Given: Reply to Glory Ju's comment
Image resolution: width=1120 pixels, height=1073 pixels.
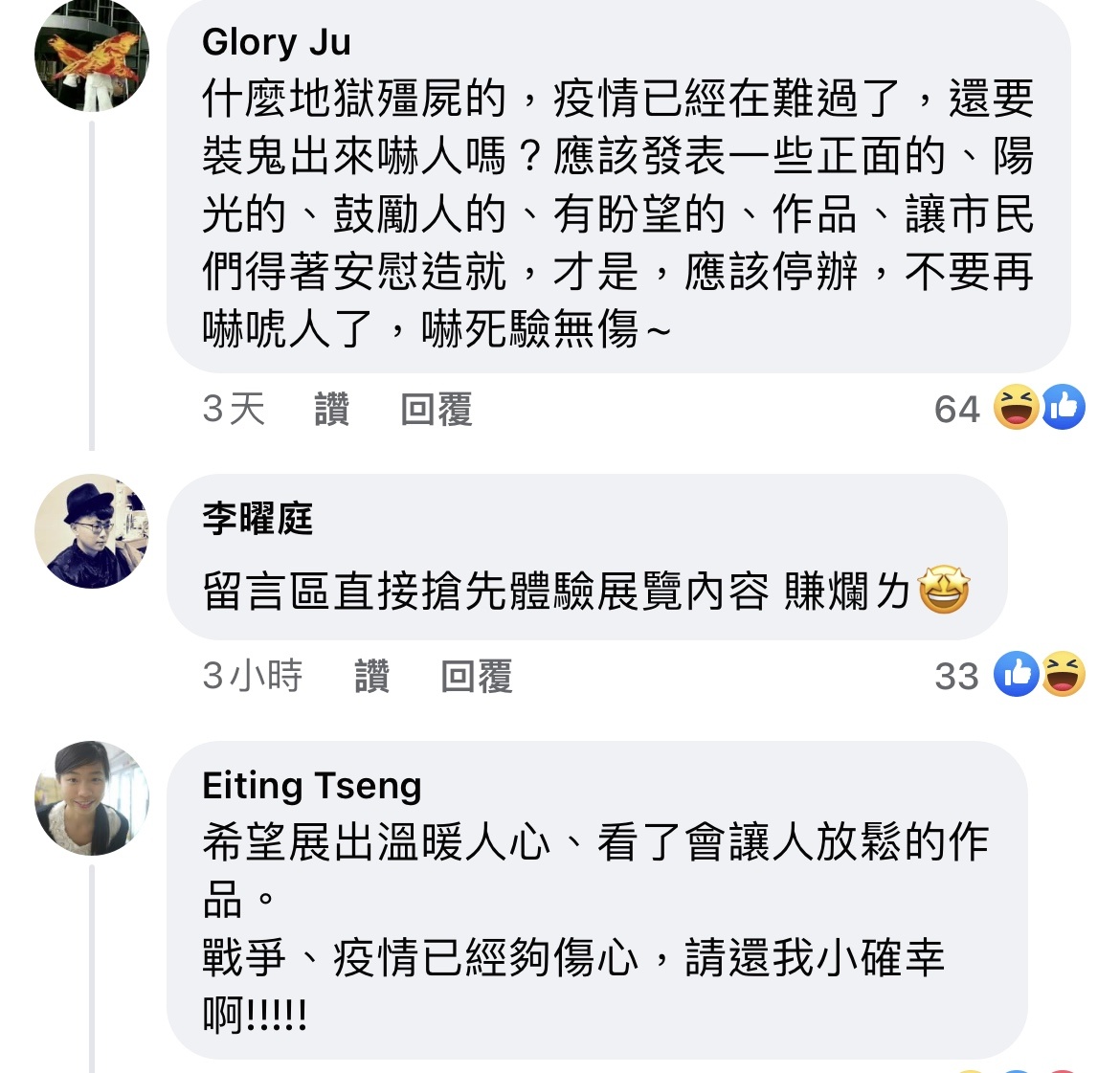Looking at the screenshot, I should 437,410.
